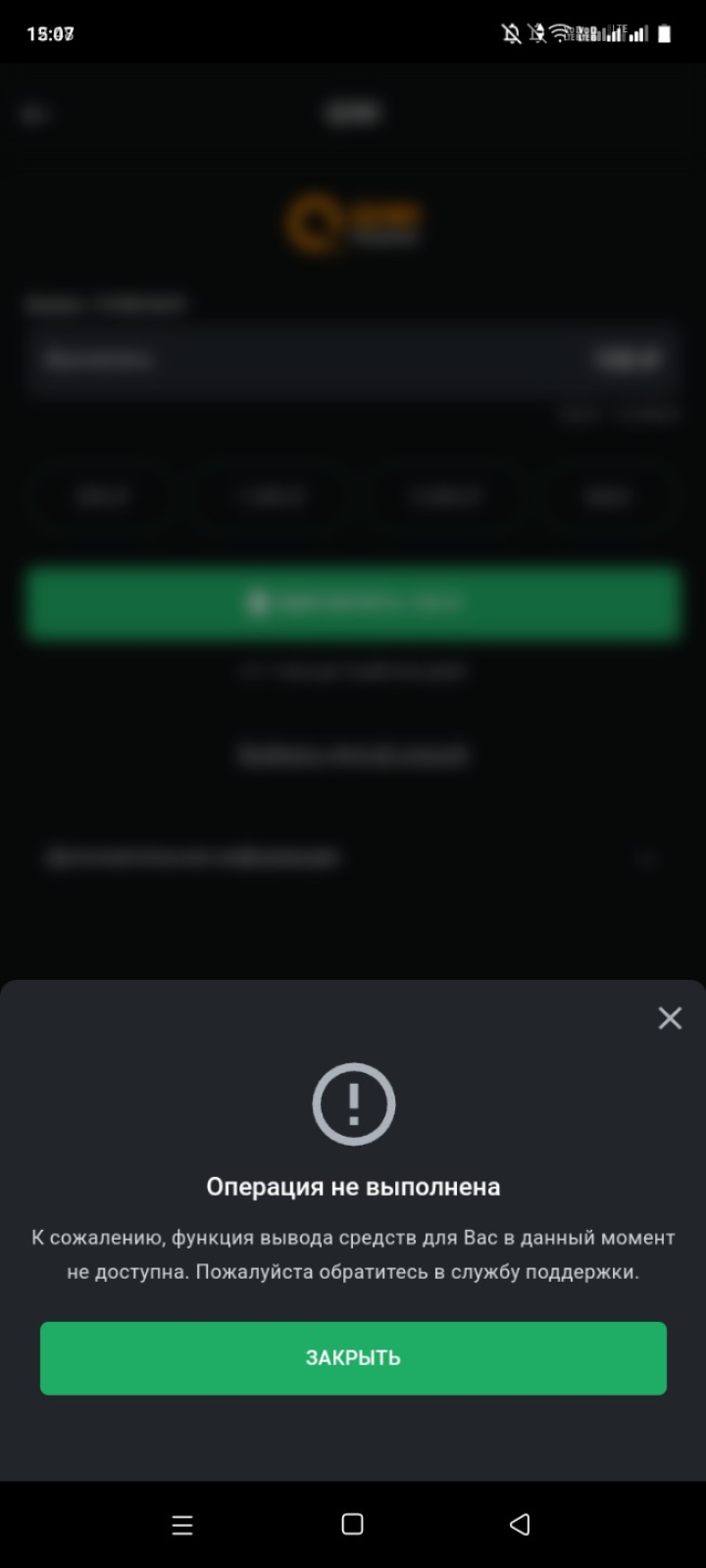Open the recent apps menu
The image size is (706, 1568).
[x=182, y=1524]
